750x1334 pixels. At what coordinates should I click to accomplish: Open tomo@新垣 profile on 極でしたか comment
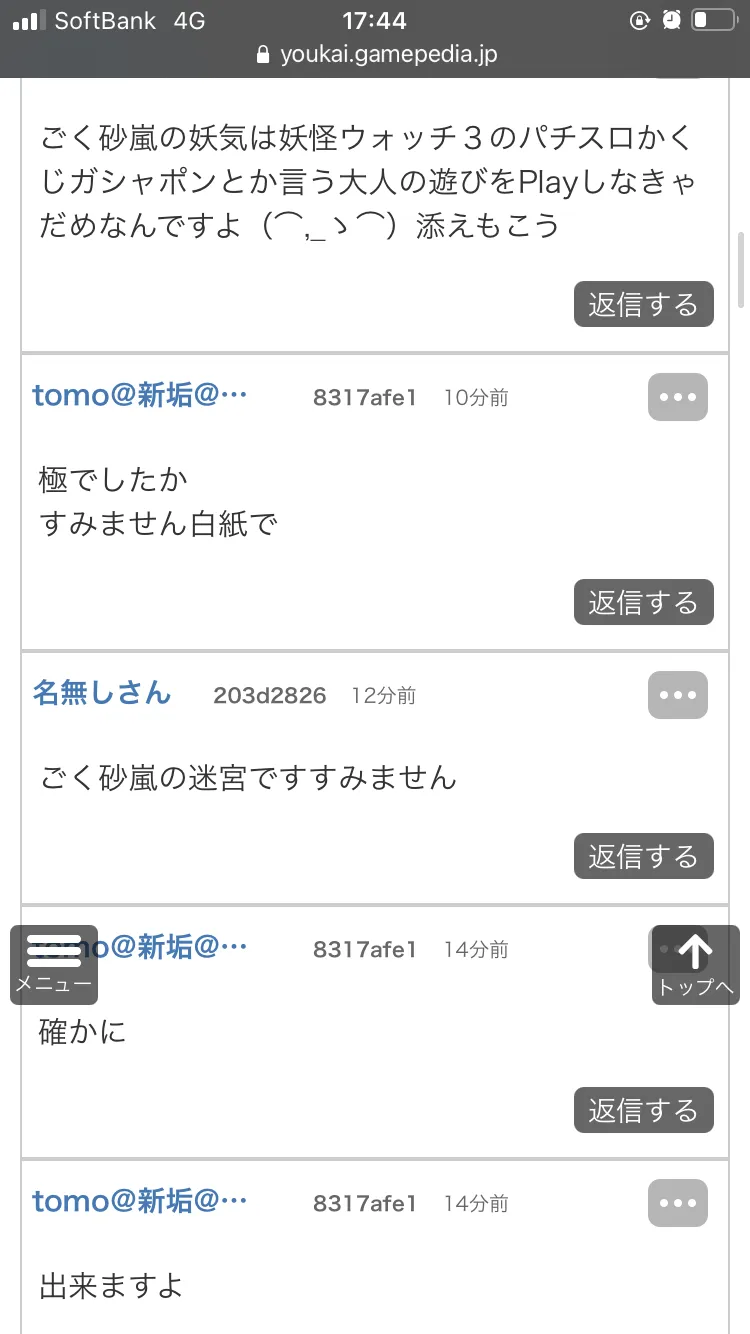pos(139,396)
